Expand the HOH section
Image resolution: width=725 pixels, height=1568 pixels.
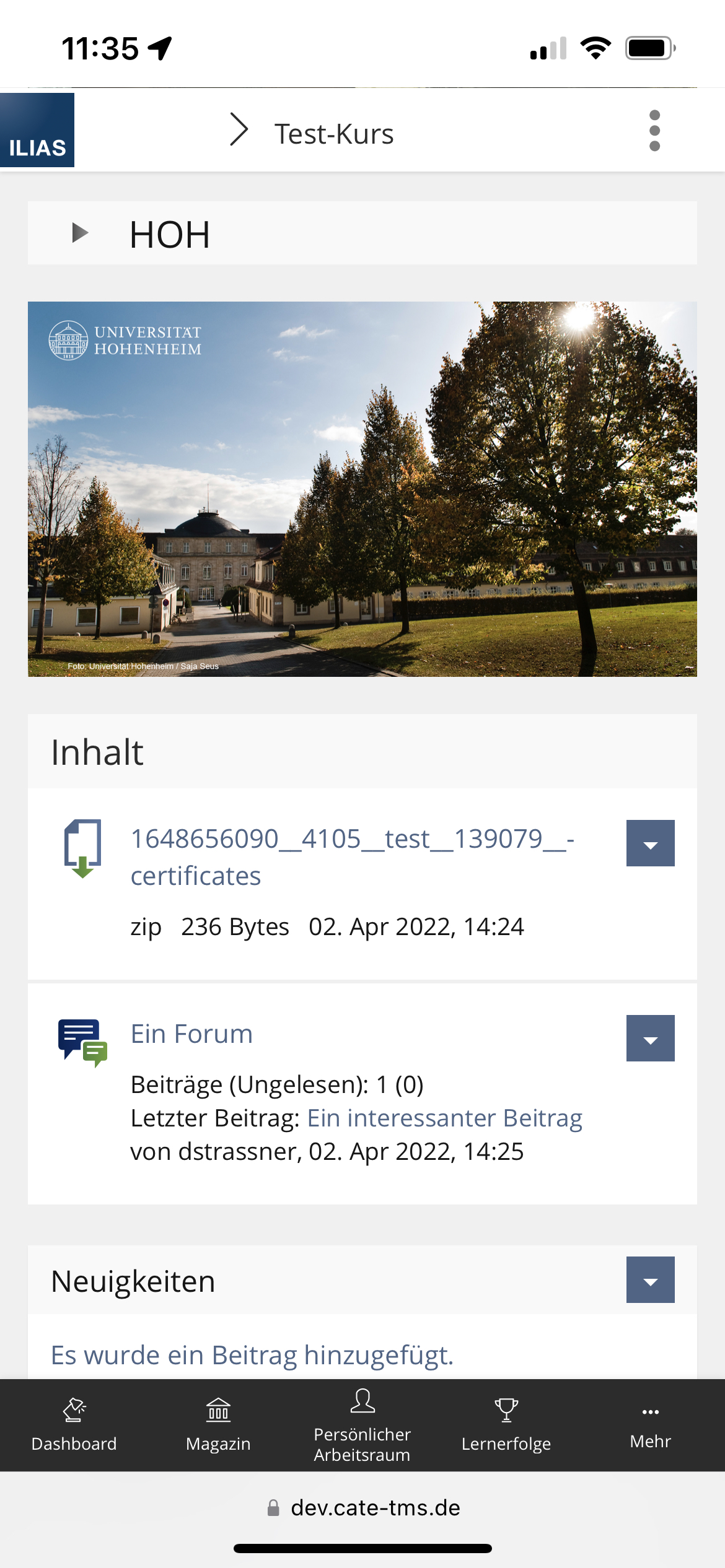[81, 233]
